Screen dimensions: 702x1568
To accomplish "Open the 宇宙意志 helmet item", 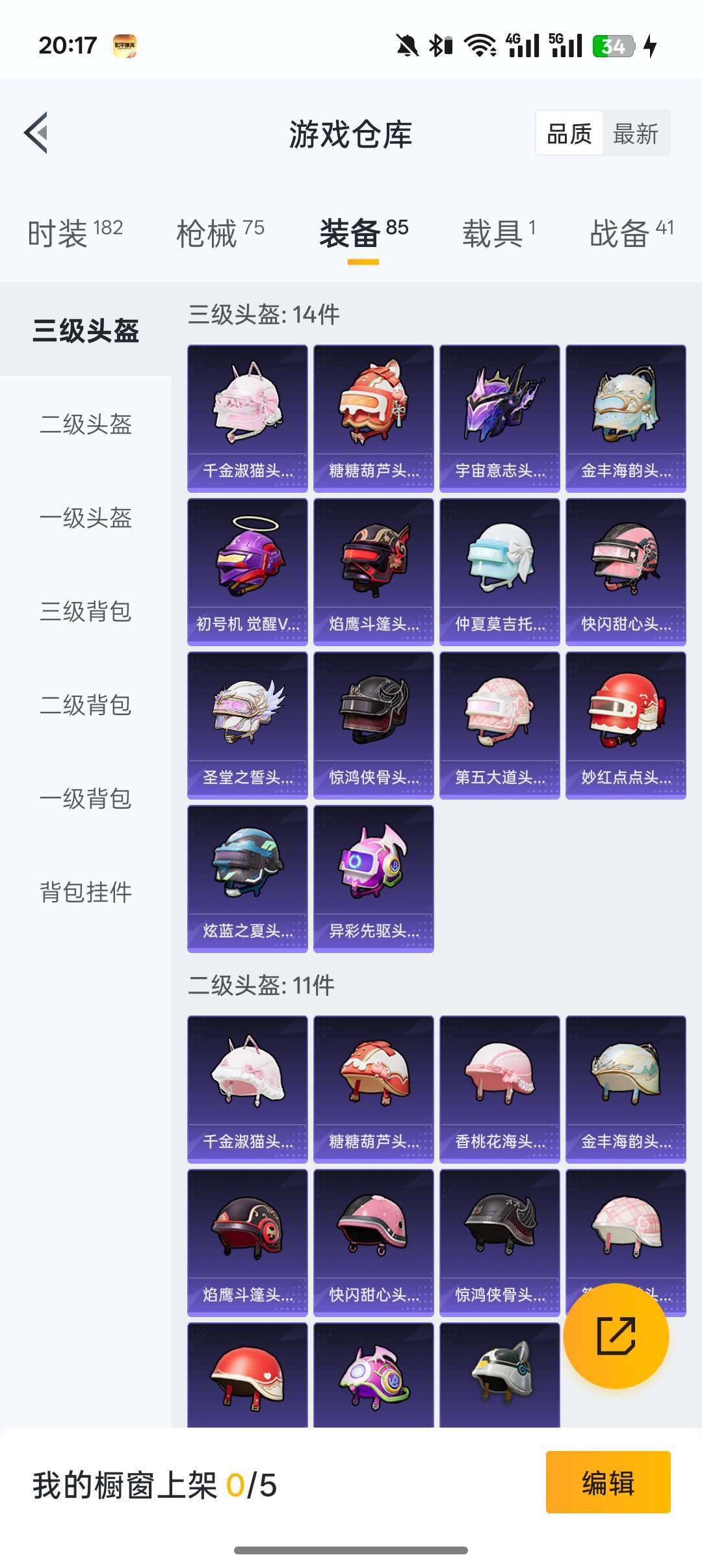I will (499, 418).
